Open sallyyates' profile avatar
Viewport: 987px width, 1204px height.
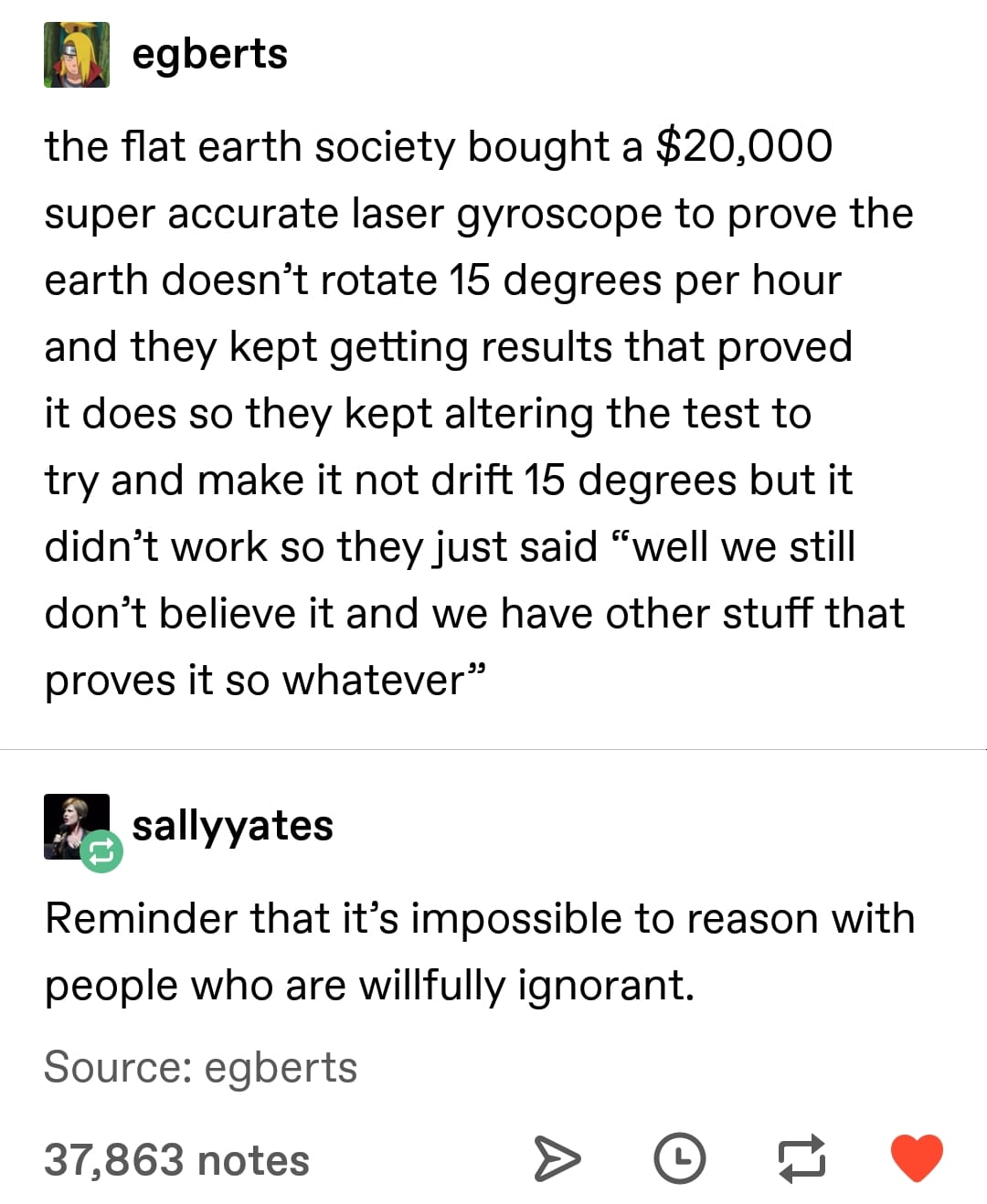tap(77, 827)
